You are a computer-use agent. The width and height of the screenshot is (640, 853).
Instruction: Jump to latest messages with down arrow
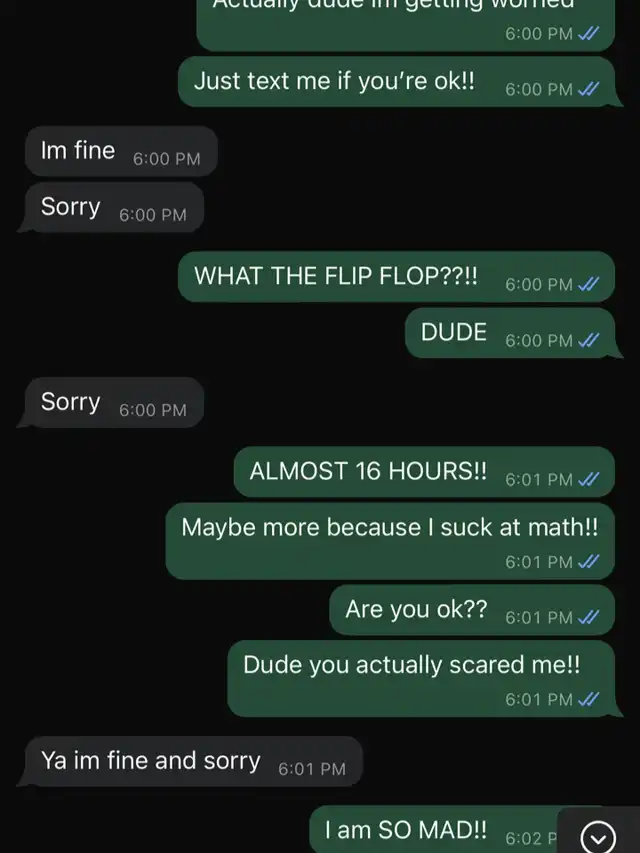click(599, 835)
